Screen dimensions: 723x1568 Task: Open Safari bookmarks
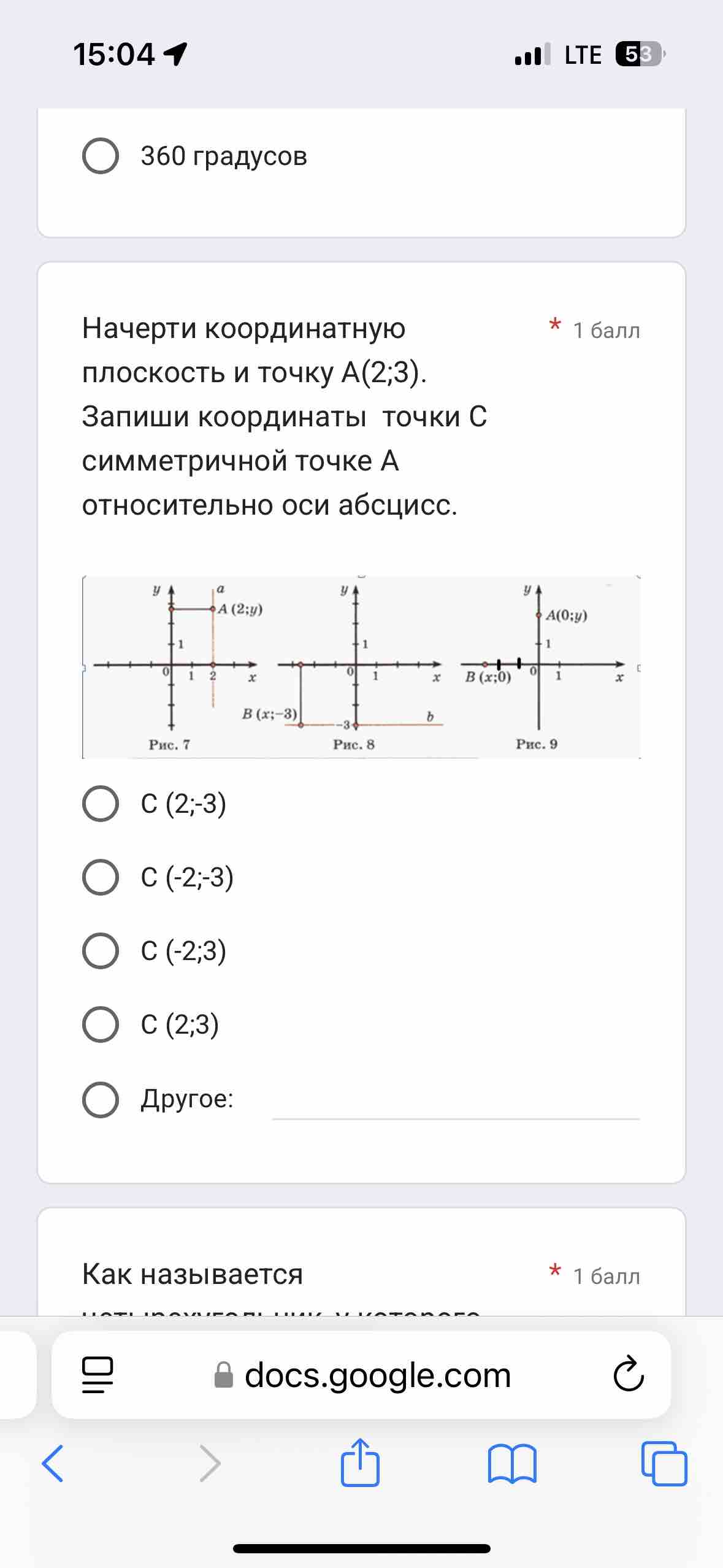(513, 1464)
